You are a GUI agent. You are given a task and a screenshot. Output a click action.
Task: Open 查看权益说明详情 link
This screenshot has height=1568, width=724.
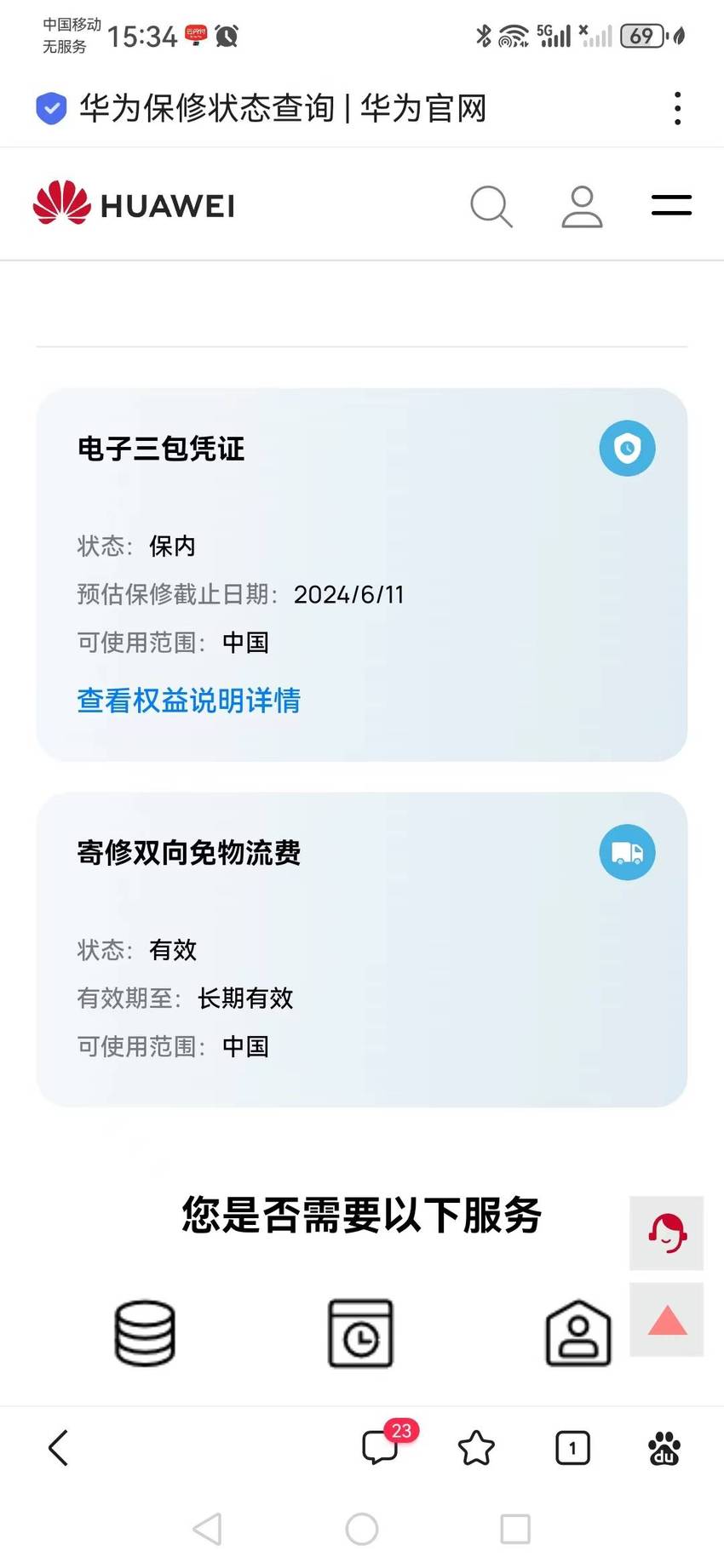pos(188,701)
